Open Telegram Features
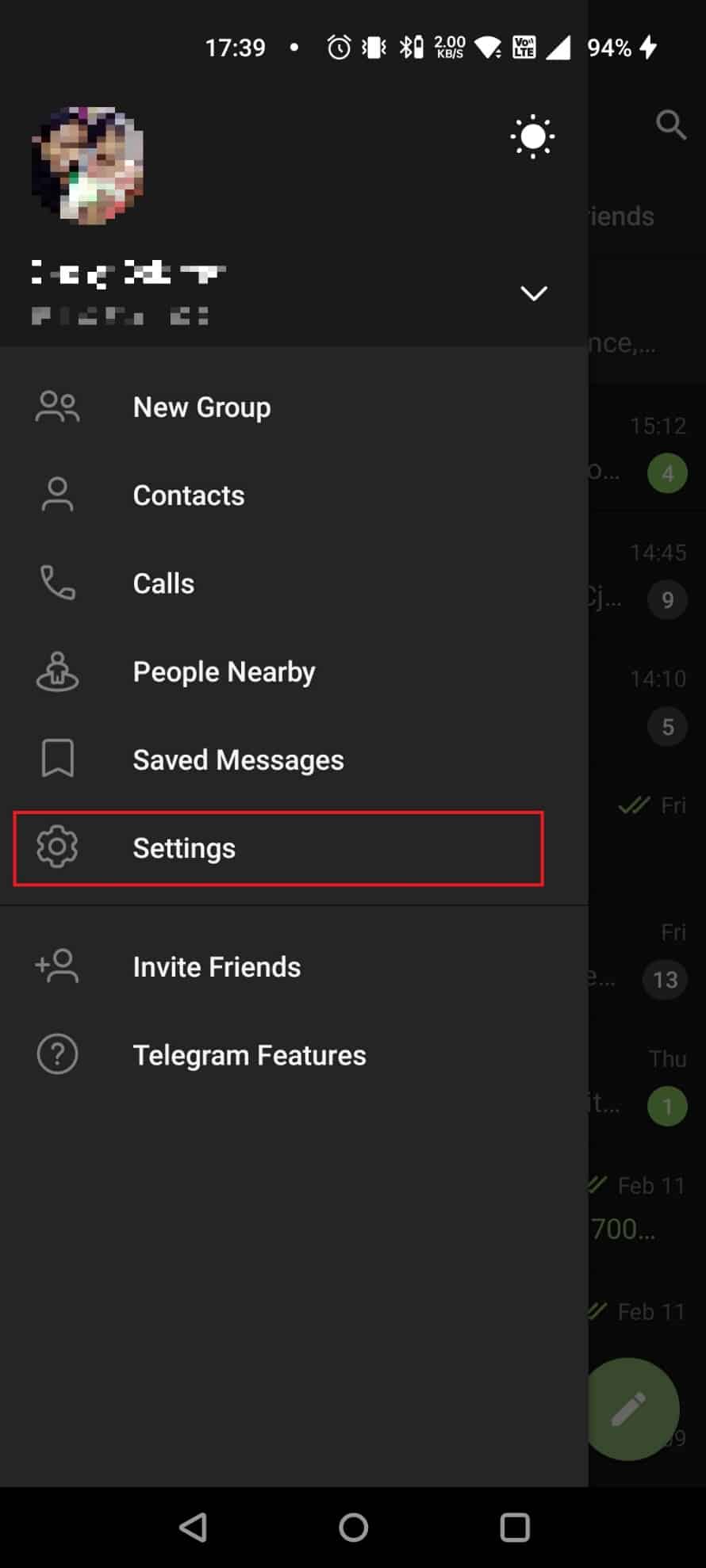This screenshot has width=706, height=1568. click(x=249, y=1055)
